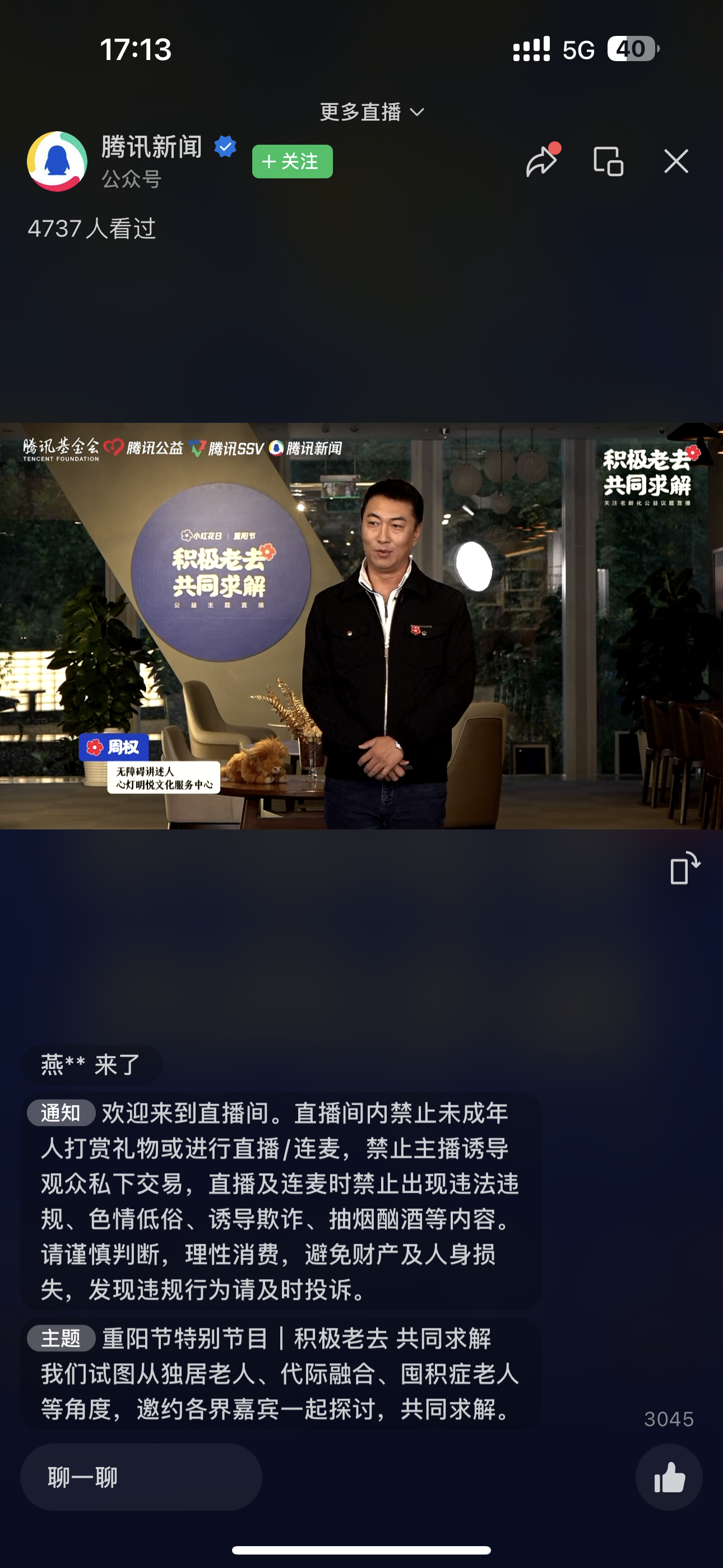
Task: Follow the channel with the 关注 button
Action: coord(291,162)
